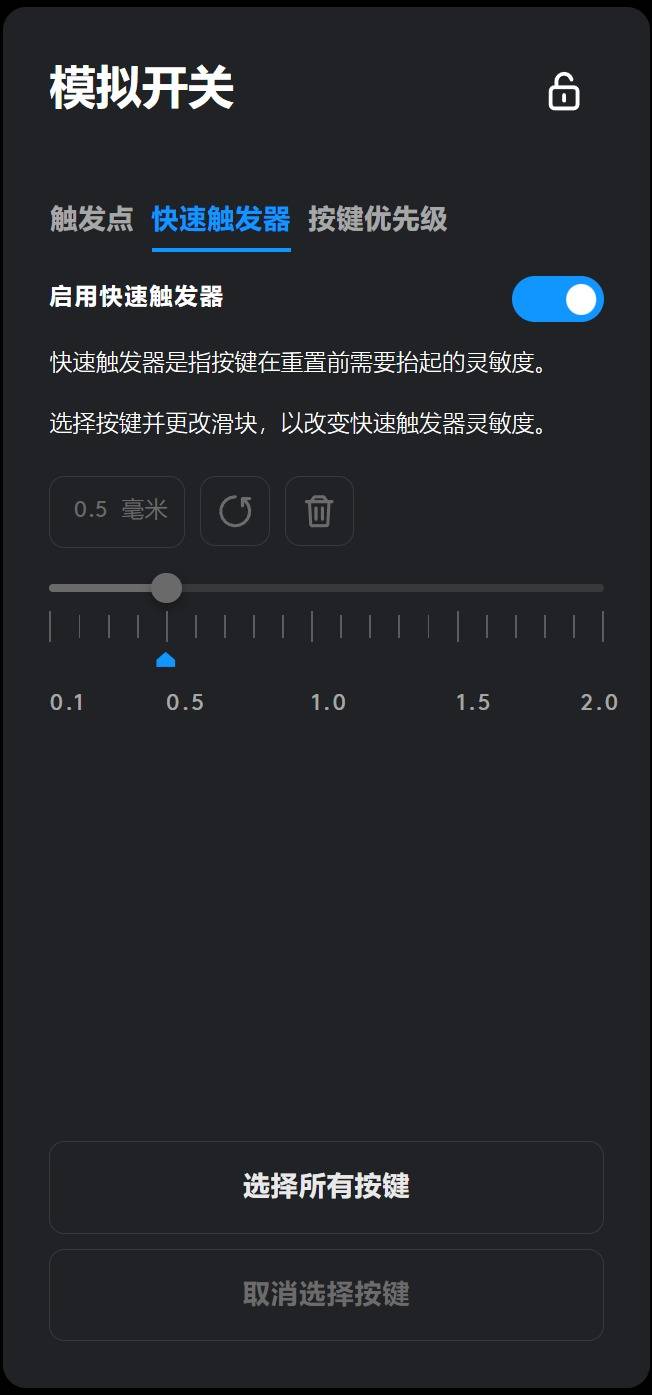Tap the 0.5 毫米 value field
Screen dimensions: 652x1395
[117, 511]
